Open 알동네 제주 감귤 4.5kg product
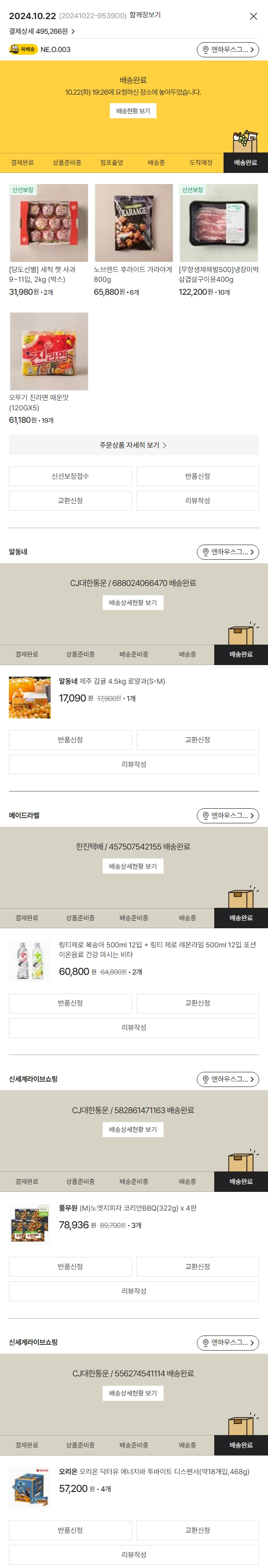 click(112, 681)
